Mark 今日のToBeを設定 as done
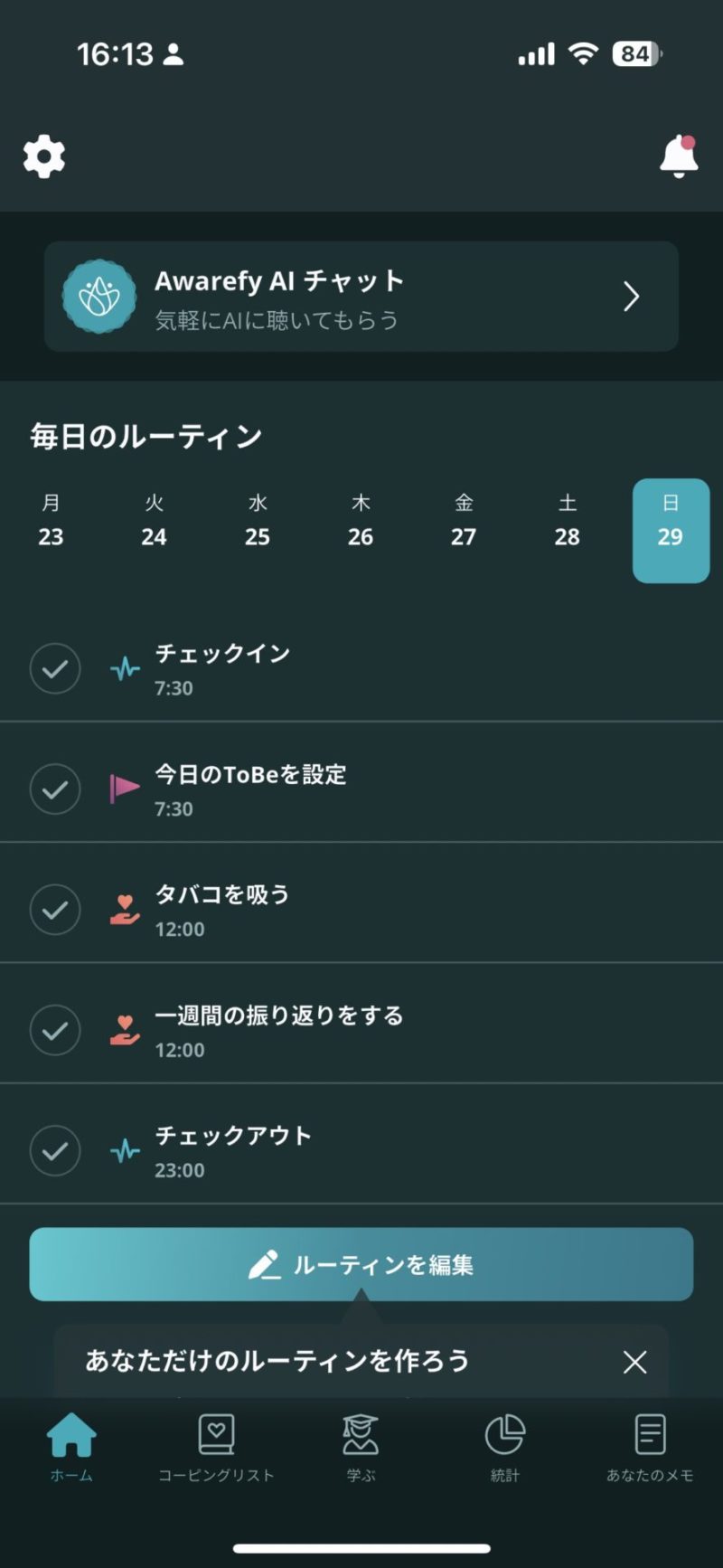Screen dimensions: 723x1568 click(55, 789)
